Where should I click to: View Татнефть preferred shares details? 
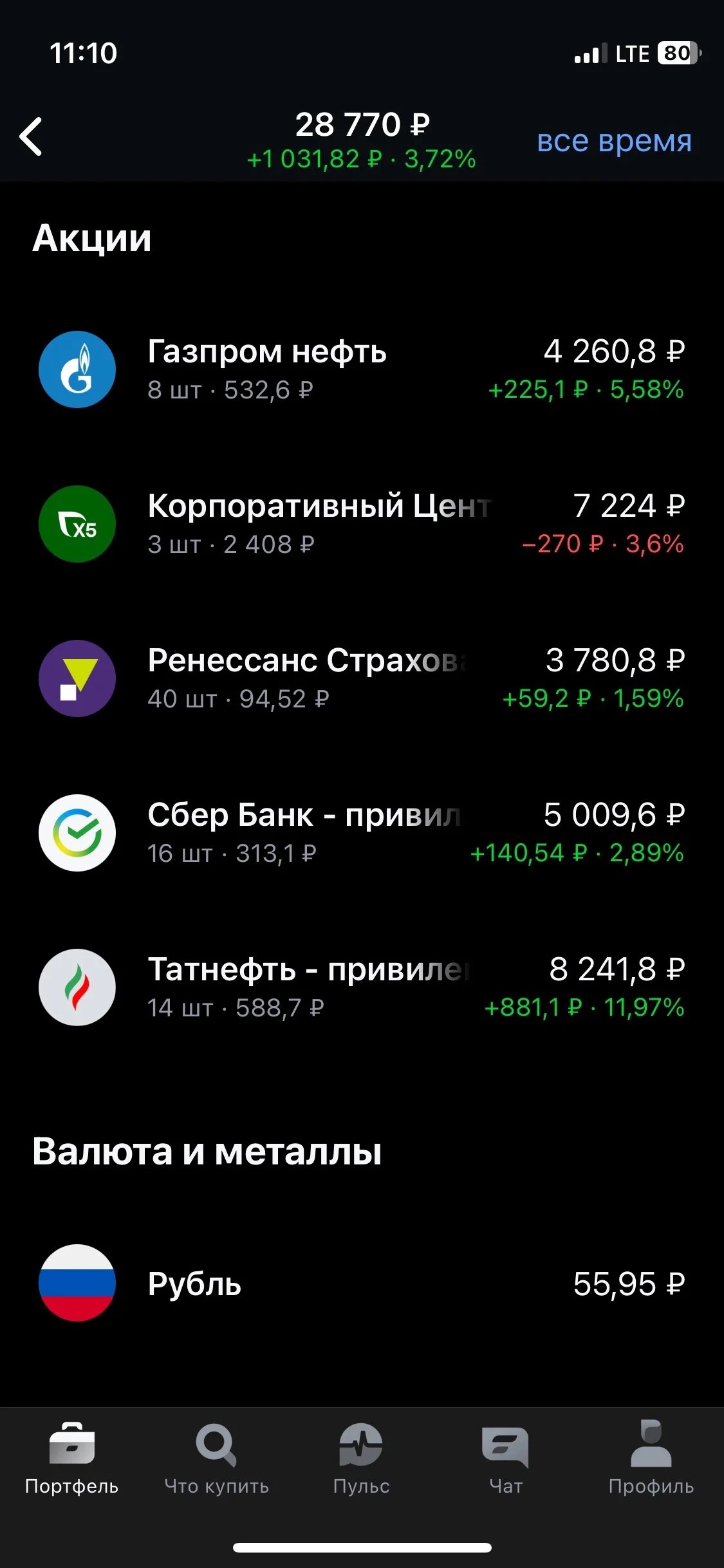point(362,987)
